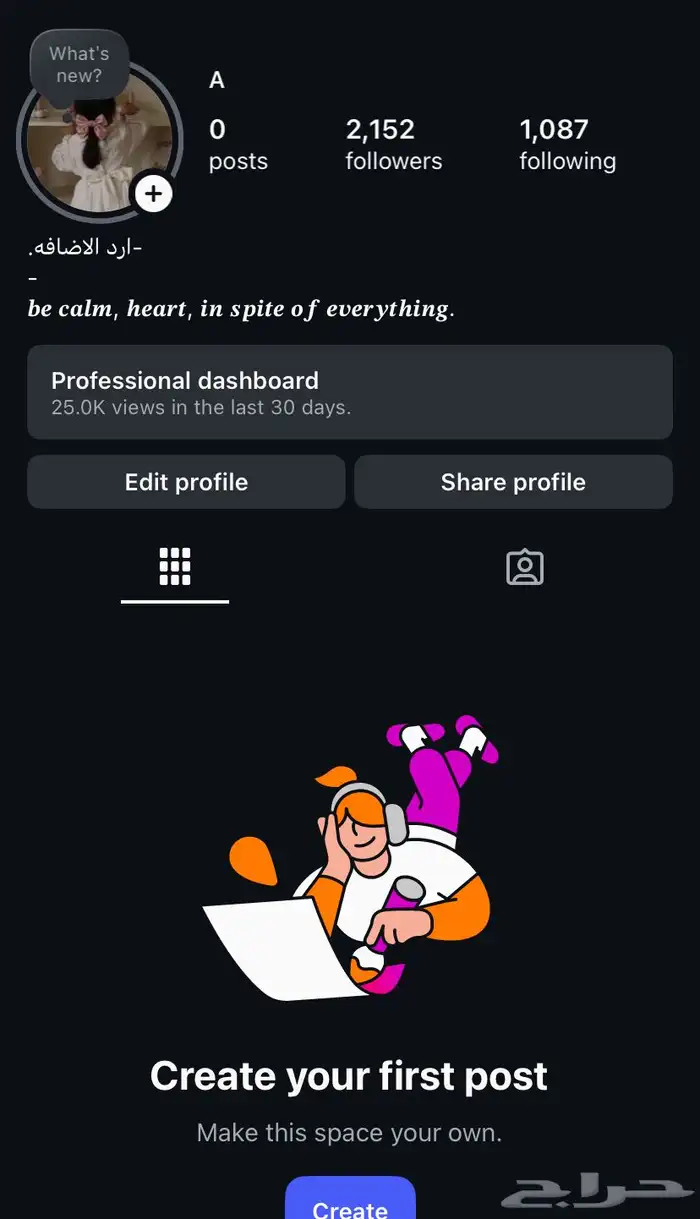Tap Share profile button
This screenshot has height=1219, width=700.
(513, 482)
